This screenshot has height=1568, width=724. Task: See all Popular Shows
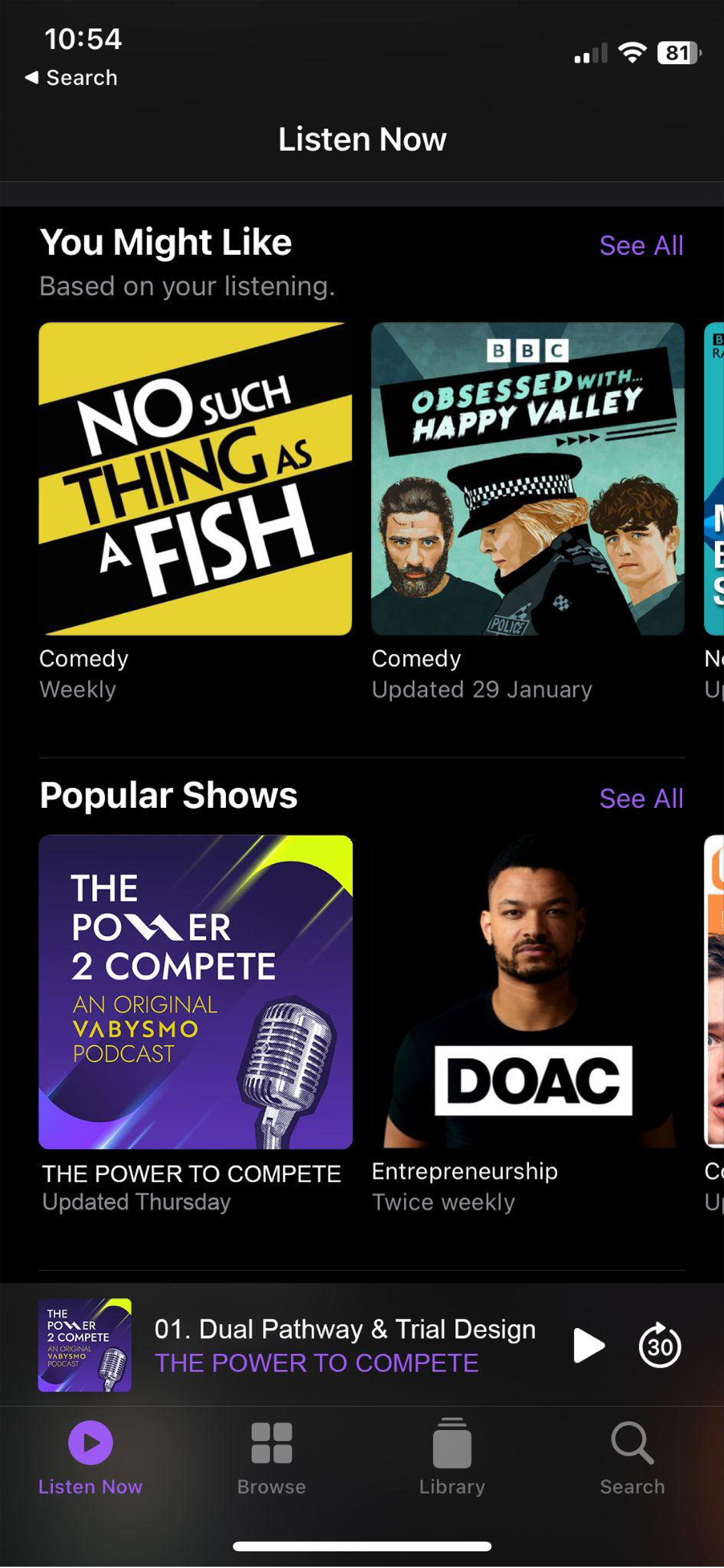(641, 798)
